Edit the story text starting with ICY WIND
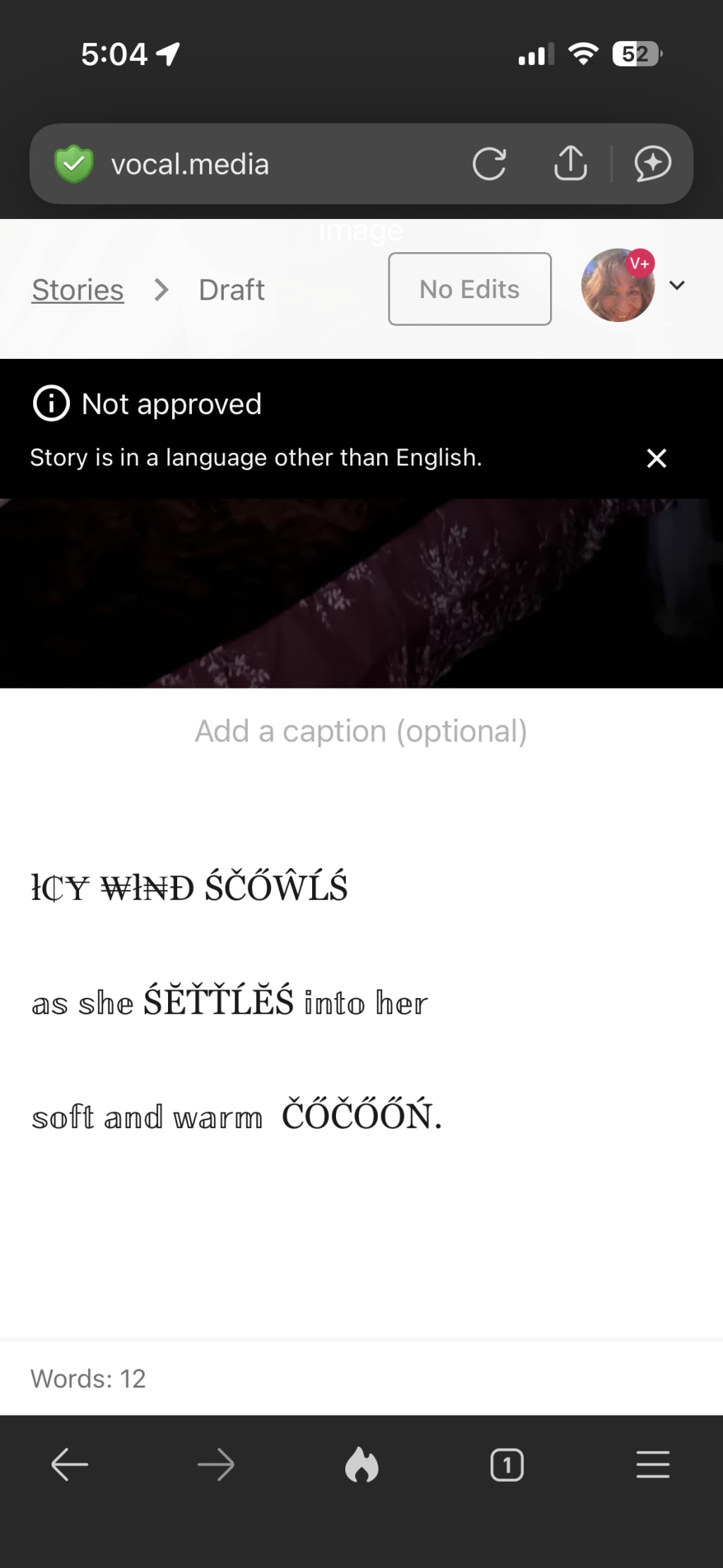This screenshot has width=723, height=1568. coord(189,887)
